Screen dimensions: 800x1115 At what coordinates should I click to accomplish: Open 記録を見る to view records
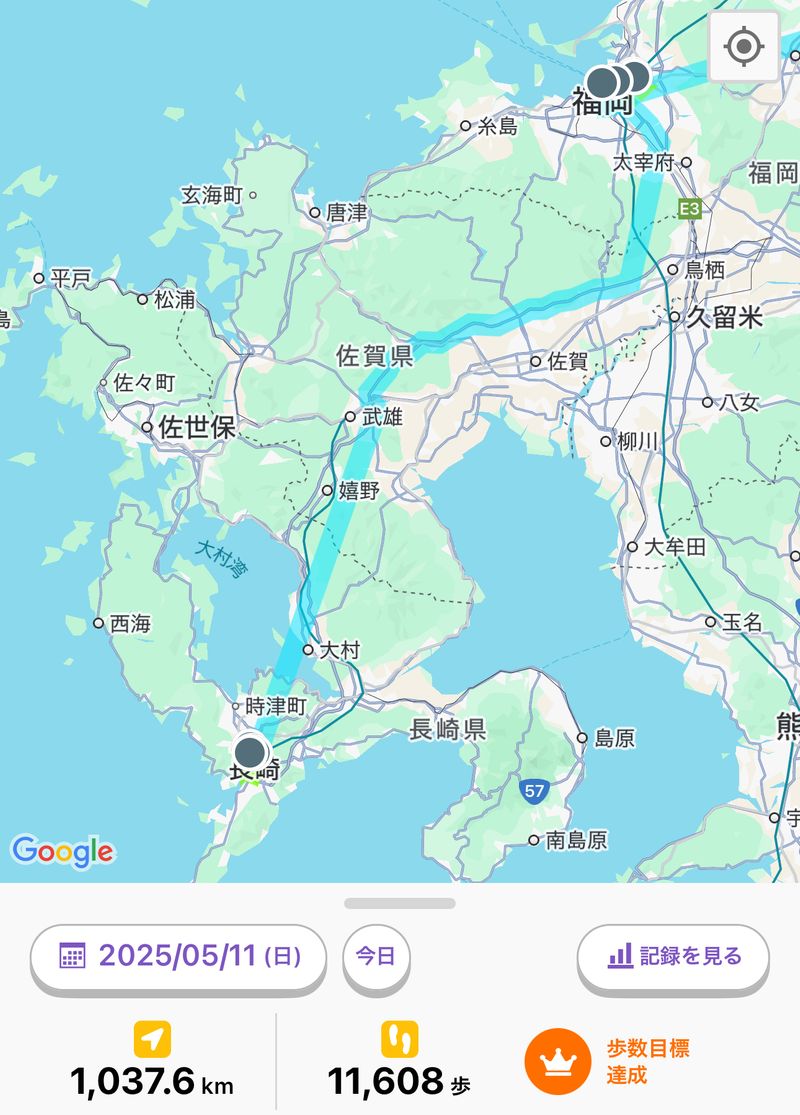click(673, 957)
